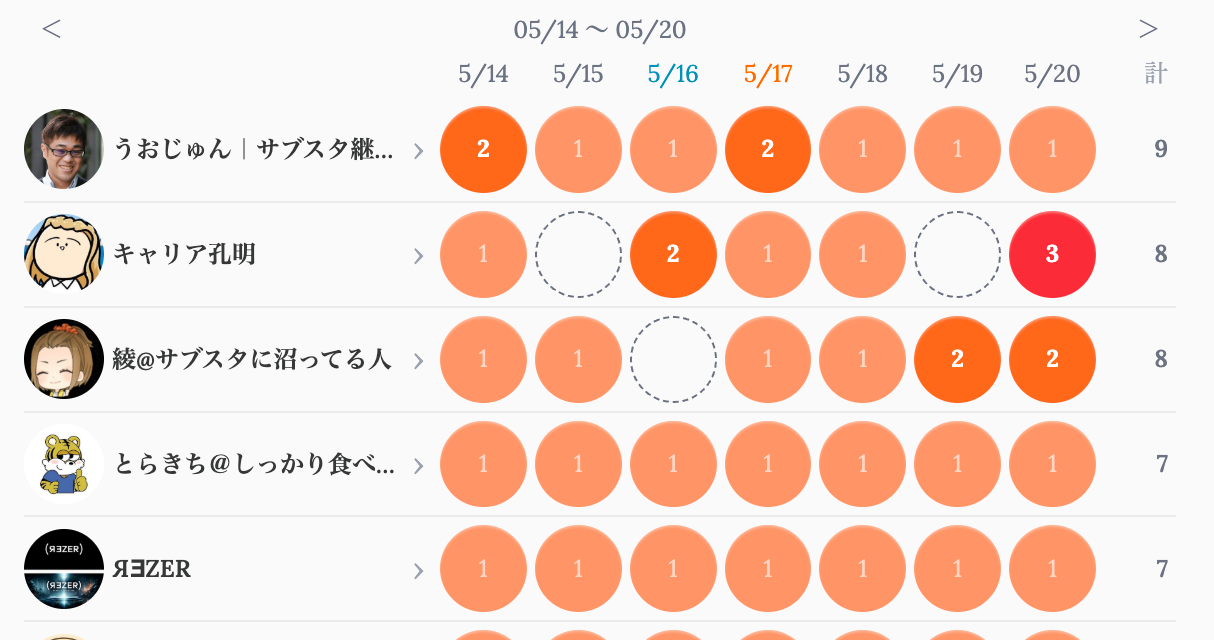Screen dimensions: 1214x640
Task: Open うおじゅん's profile row
Action: [x=225, y=149]
